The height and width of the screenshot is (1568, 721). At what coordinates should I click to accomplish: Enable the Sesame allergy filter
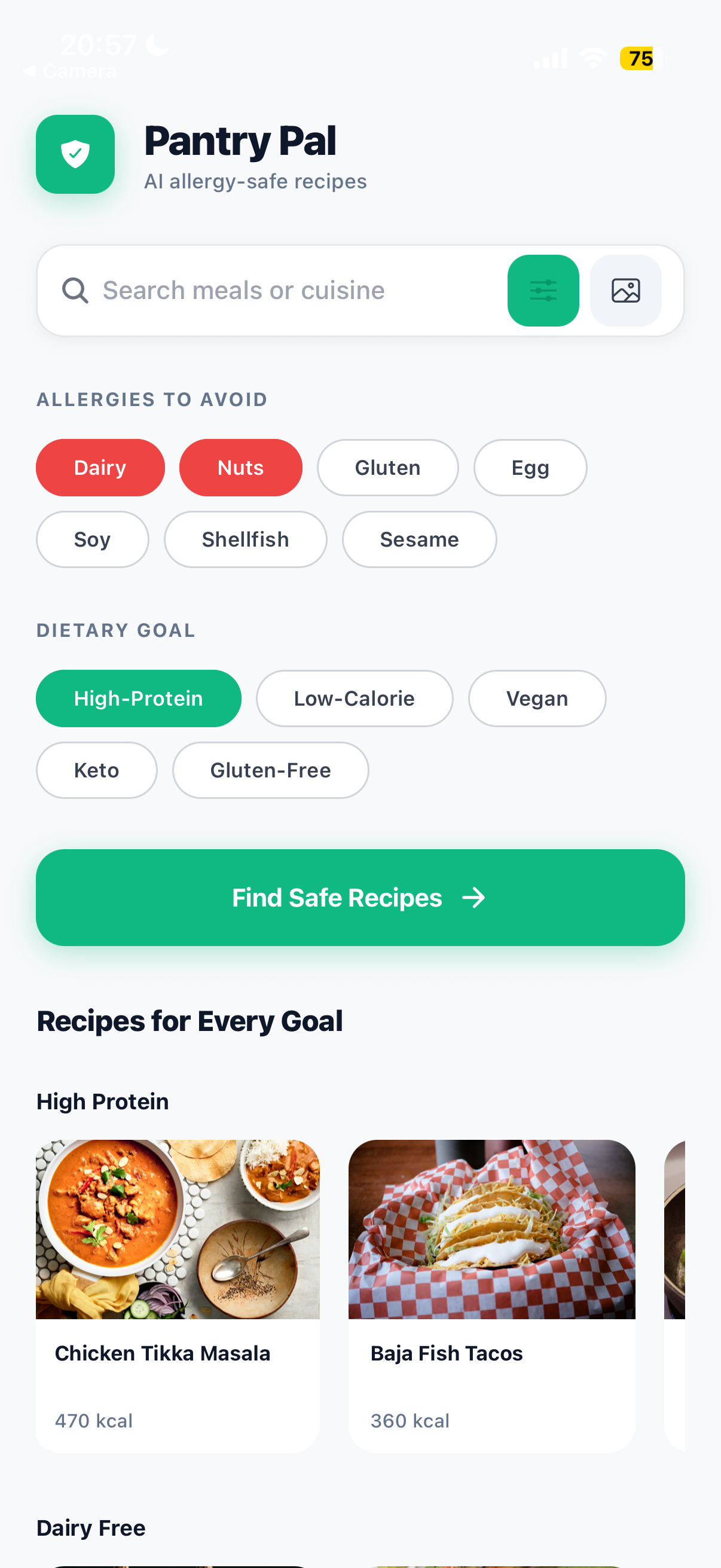tap(419, 539)
